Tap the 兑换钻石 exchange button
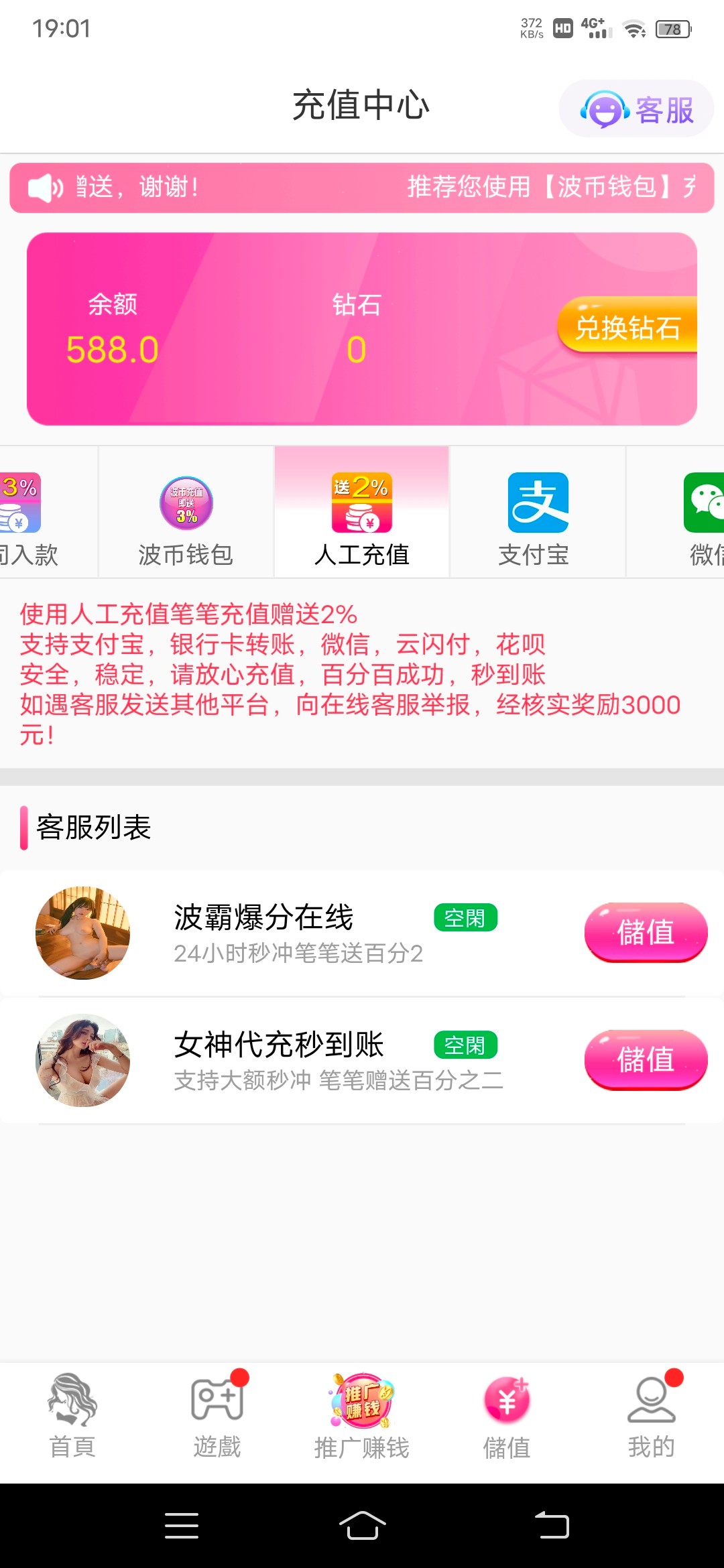724x1568 pixels. click(627, 326)
